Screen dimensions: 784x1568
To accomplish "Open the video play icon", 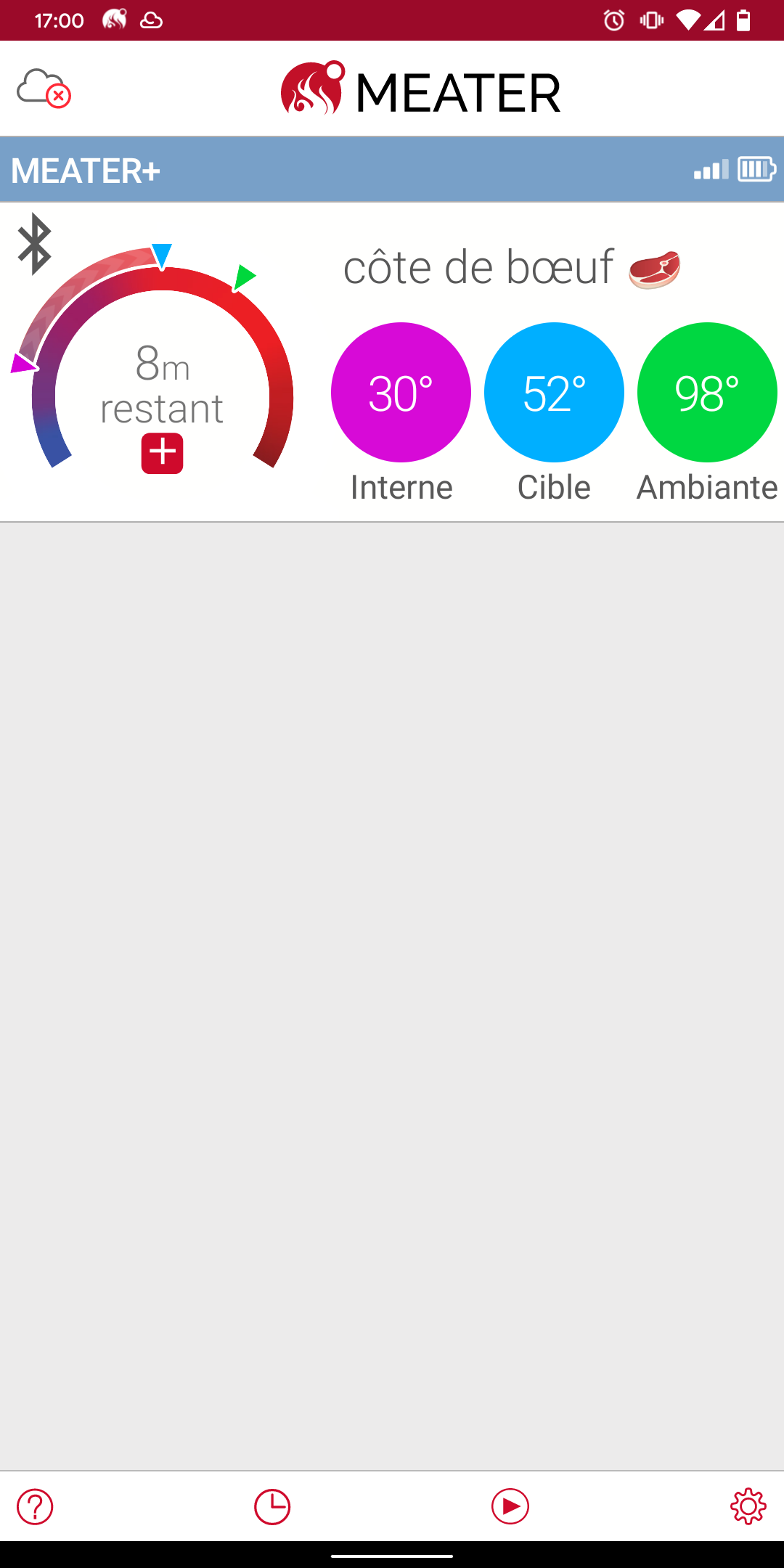I will point(510,1507).
